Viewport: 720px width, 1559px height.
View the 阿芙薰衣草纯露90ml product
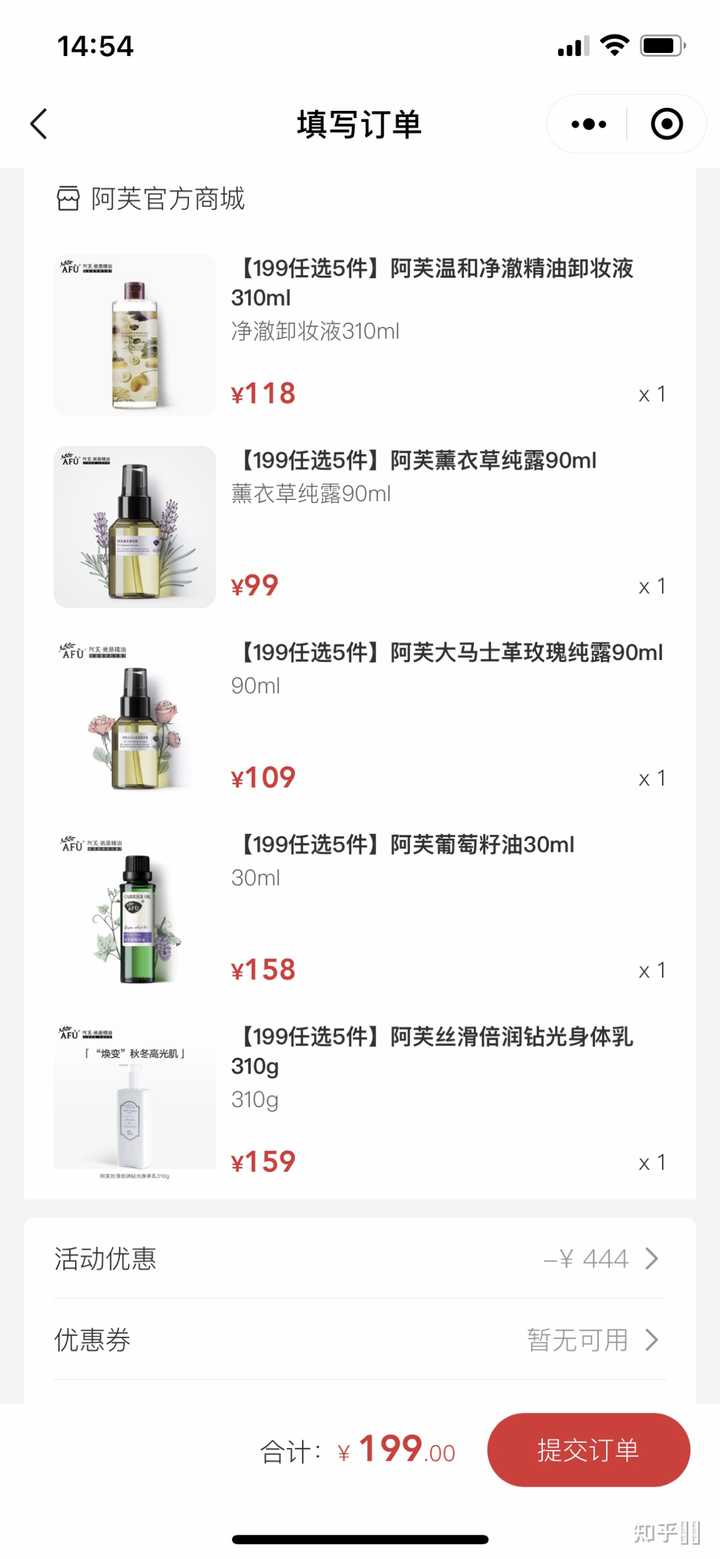point(414,461)
